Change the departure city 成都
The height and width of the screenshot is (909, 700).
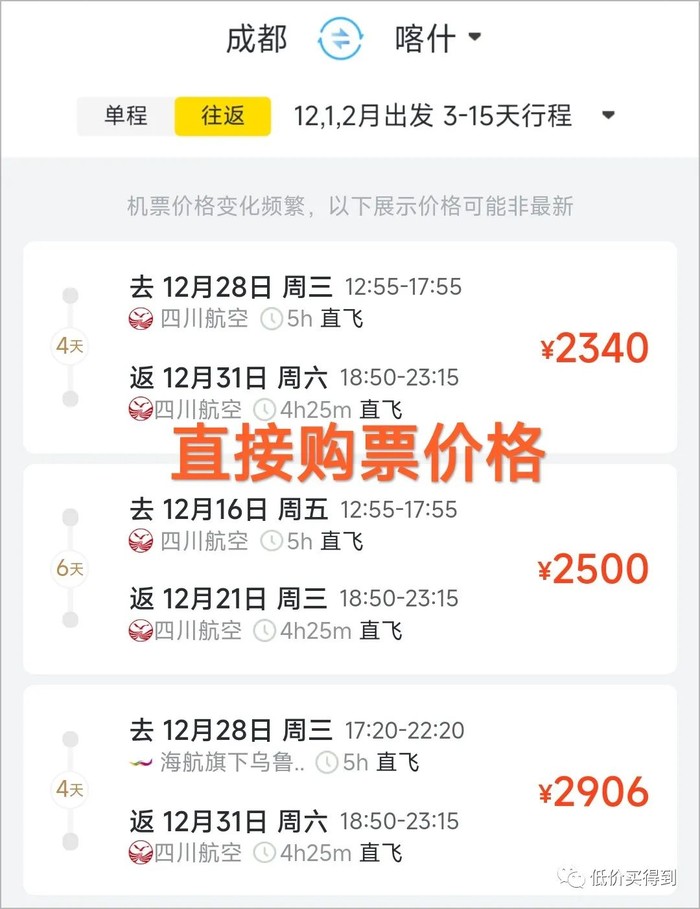tap(257, 40)
